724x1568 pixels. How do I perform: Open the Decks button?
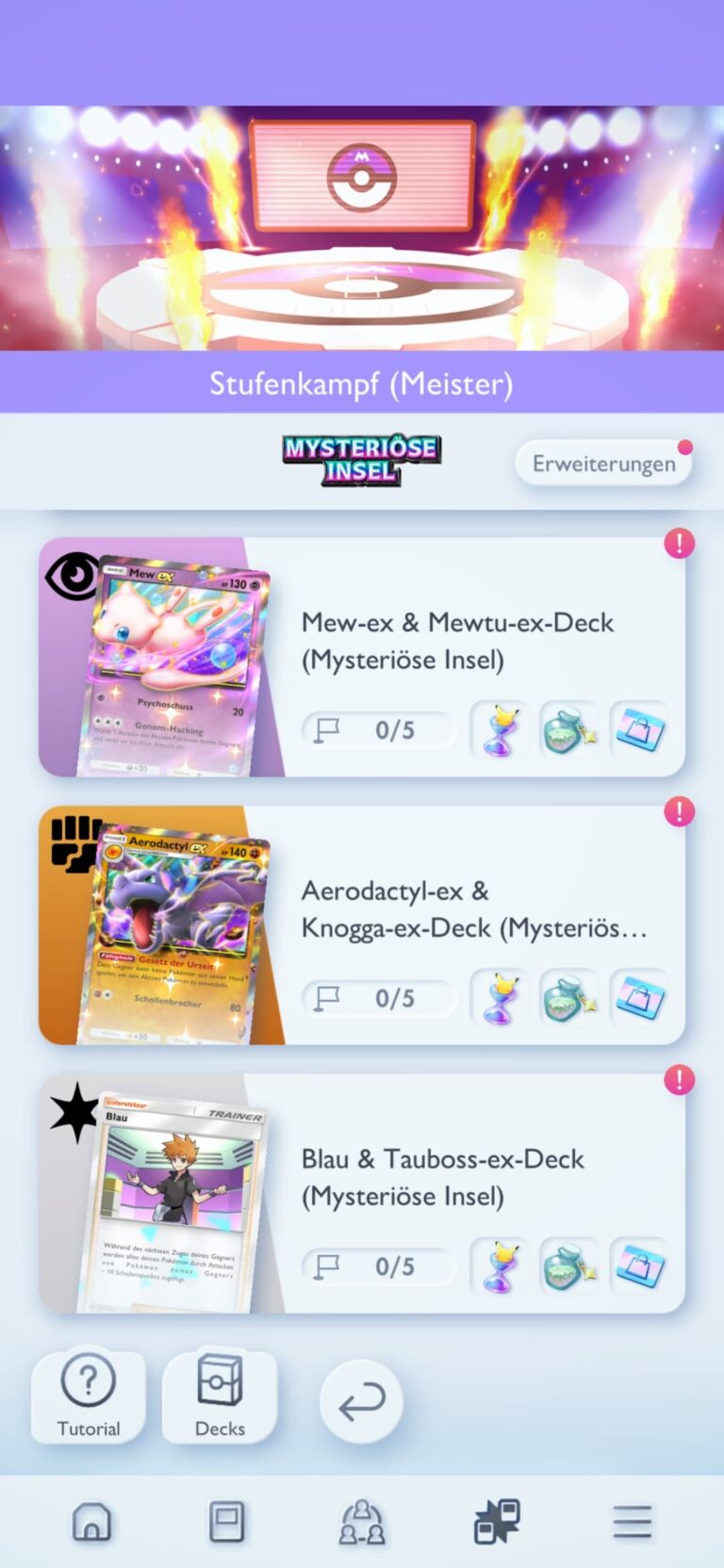tap(220, 1396)
